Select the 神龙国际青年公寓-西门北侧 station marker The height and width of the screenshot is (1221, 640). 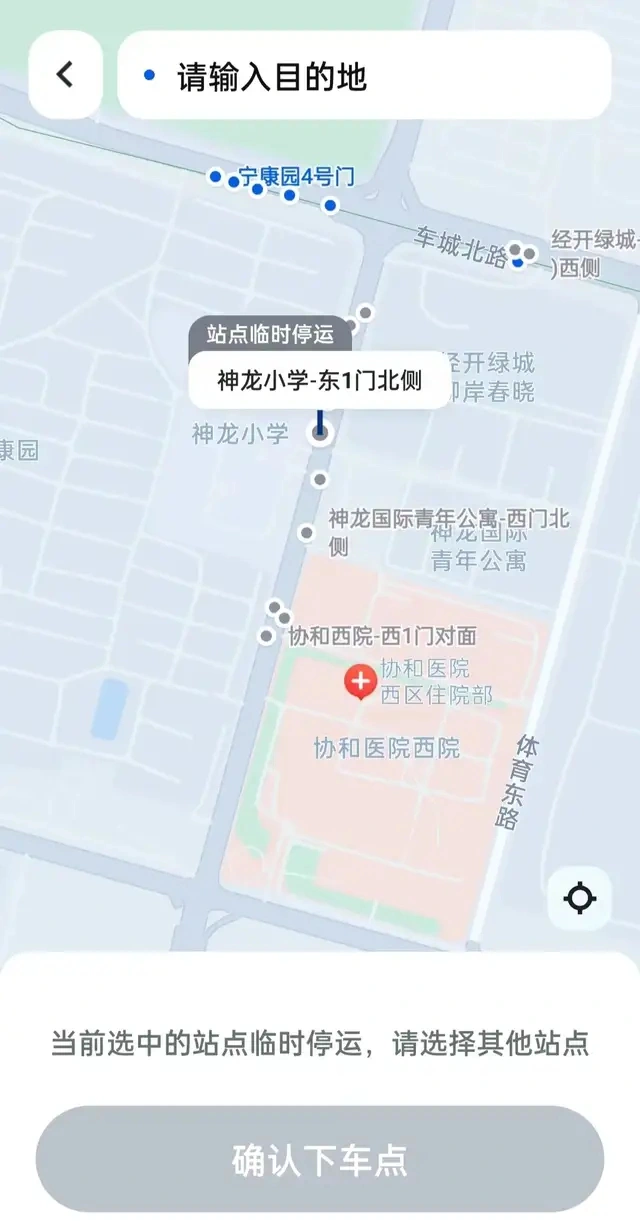click(307, 532)
